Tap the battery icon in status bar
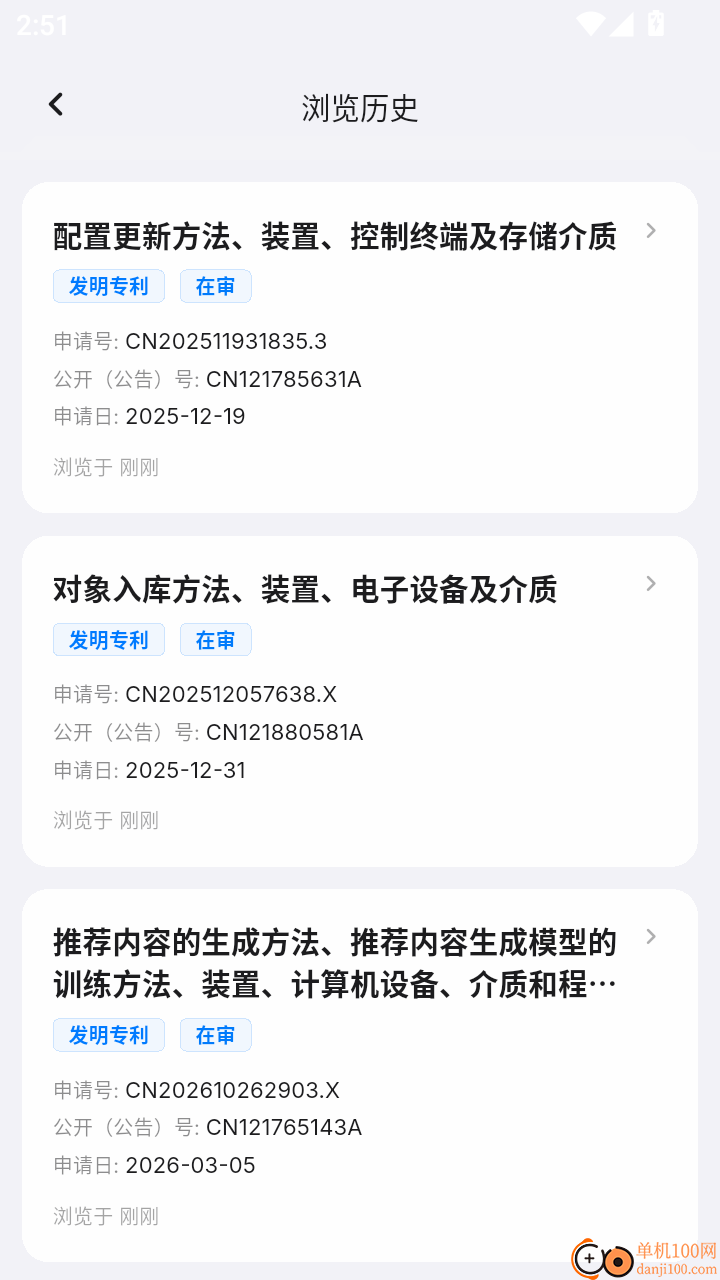The image size is (720, 1280). click(x=655, y=24)
